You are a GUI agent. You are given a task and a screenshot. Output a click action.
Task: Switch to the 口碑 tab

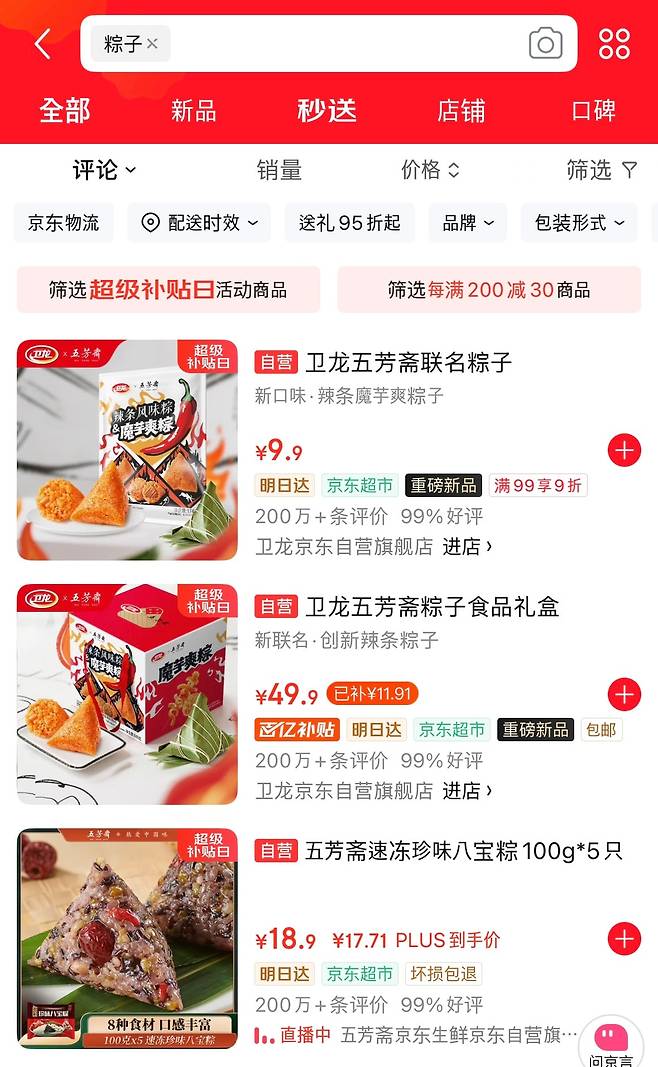[x=593, y=110]
